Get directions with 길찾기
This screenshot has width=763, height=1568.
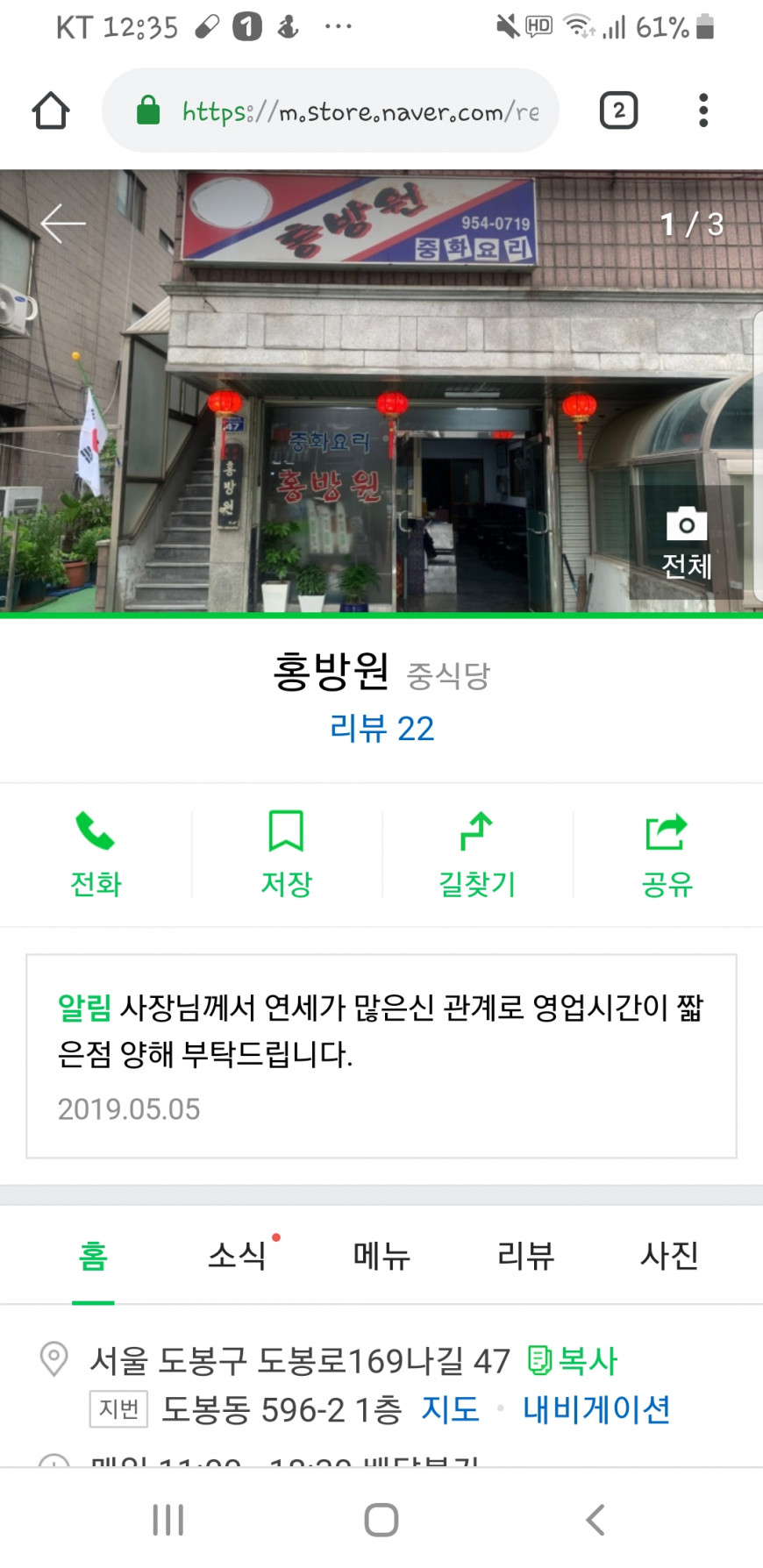[x=477, y=855]
